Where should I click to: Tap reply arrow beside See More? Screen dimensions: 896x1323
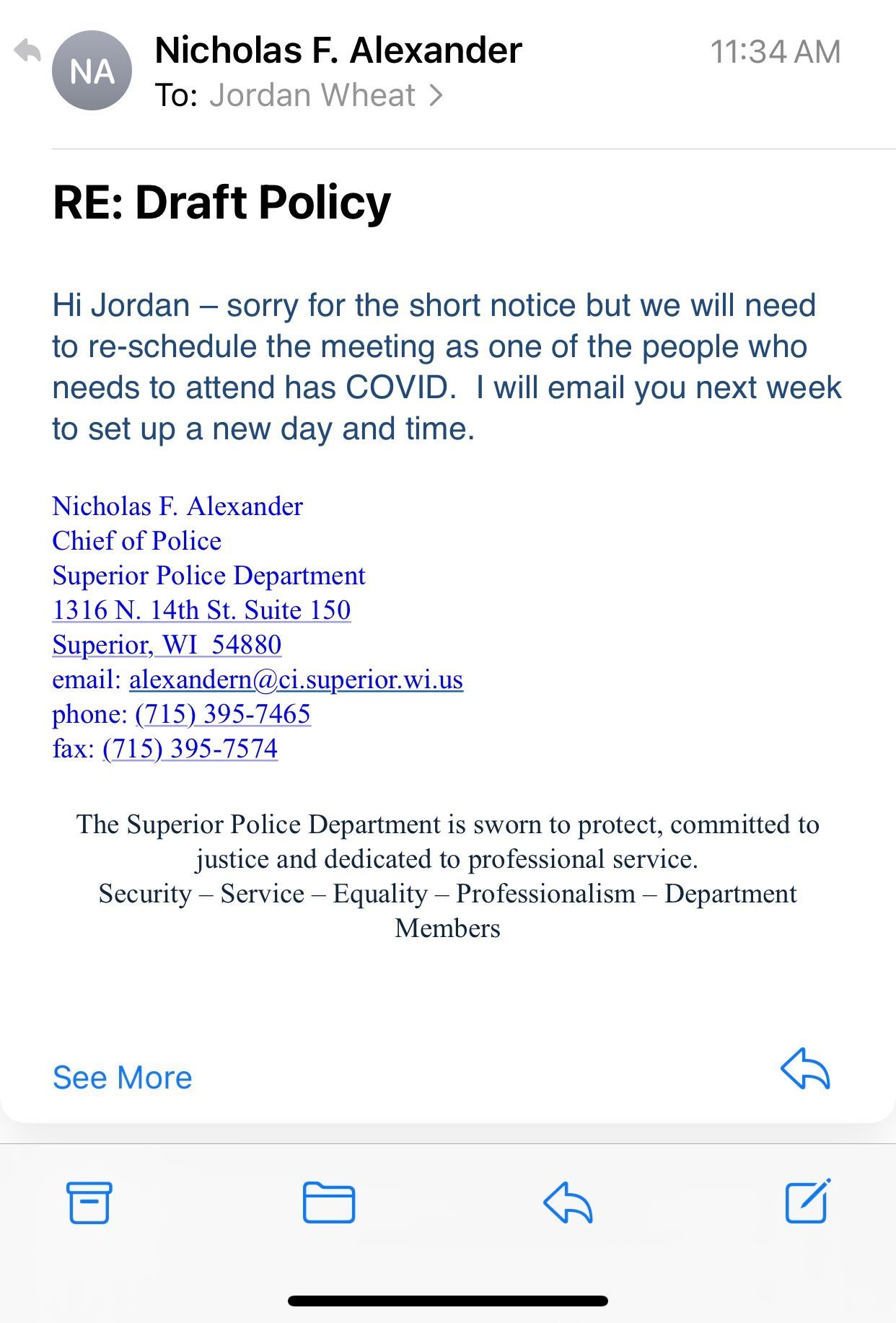tap(805, 1068)
